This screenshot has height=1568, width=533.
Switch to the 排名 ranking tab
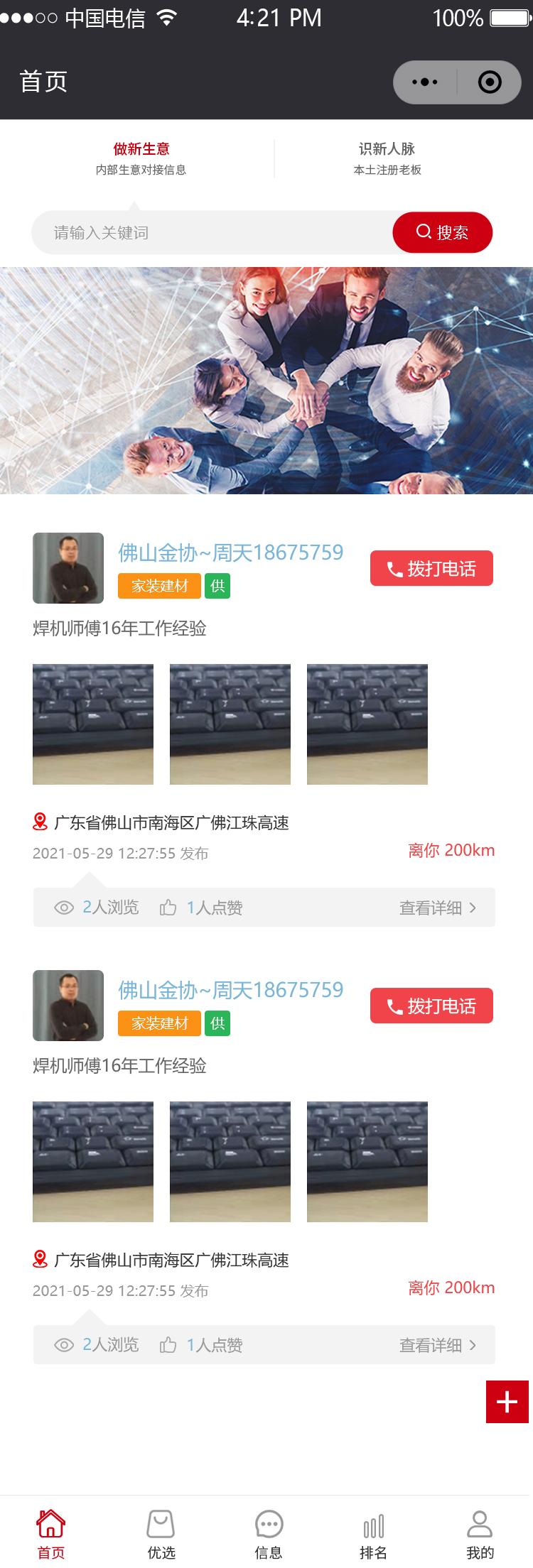[x=374, y=1534]
